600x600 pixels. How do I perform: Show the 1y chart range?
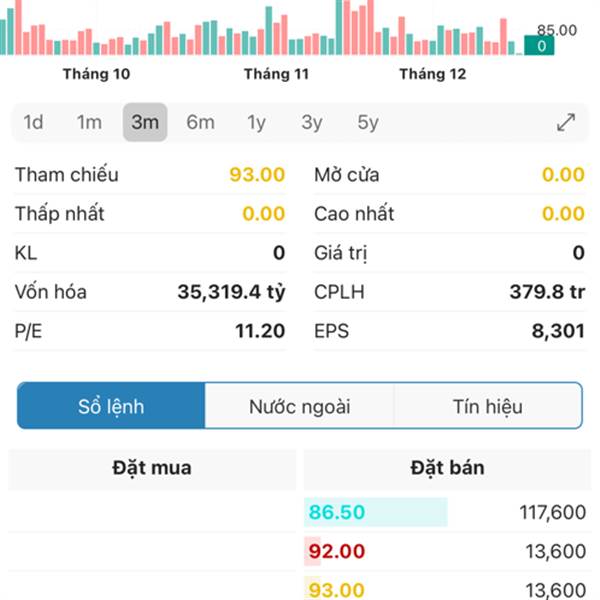(x=256, y=122)
